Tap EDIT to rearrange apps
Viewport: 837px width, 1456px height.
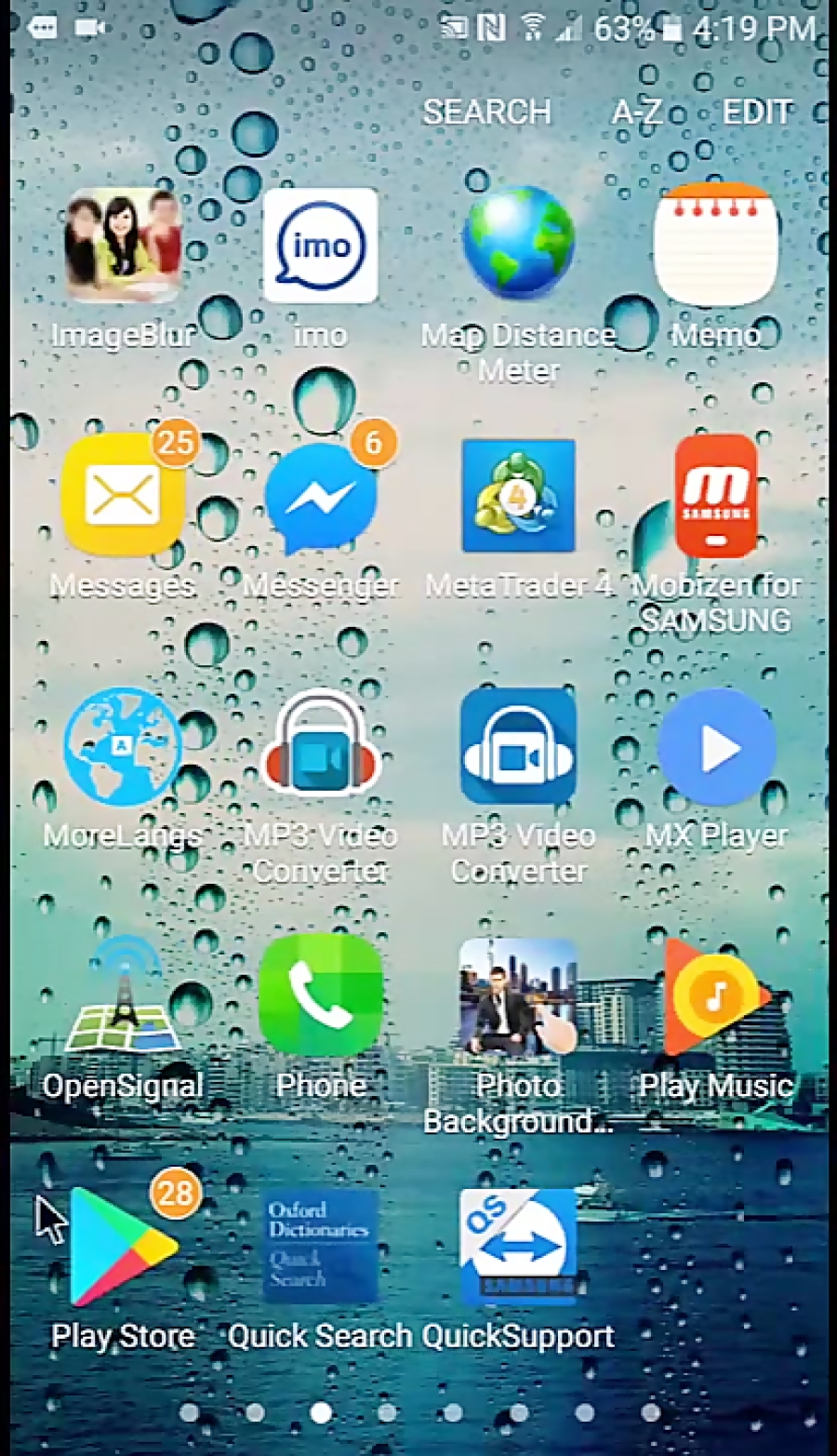coord(758,113)
